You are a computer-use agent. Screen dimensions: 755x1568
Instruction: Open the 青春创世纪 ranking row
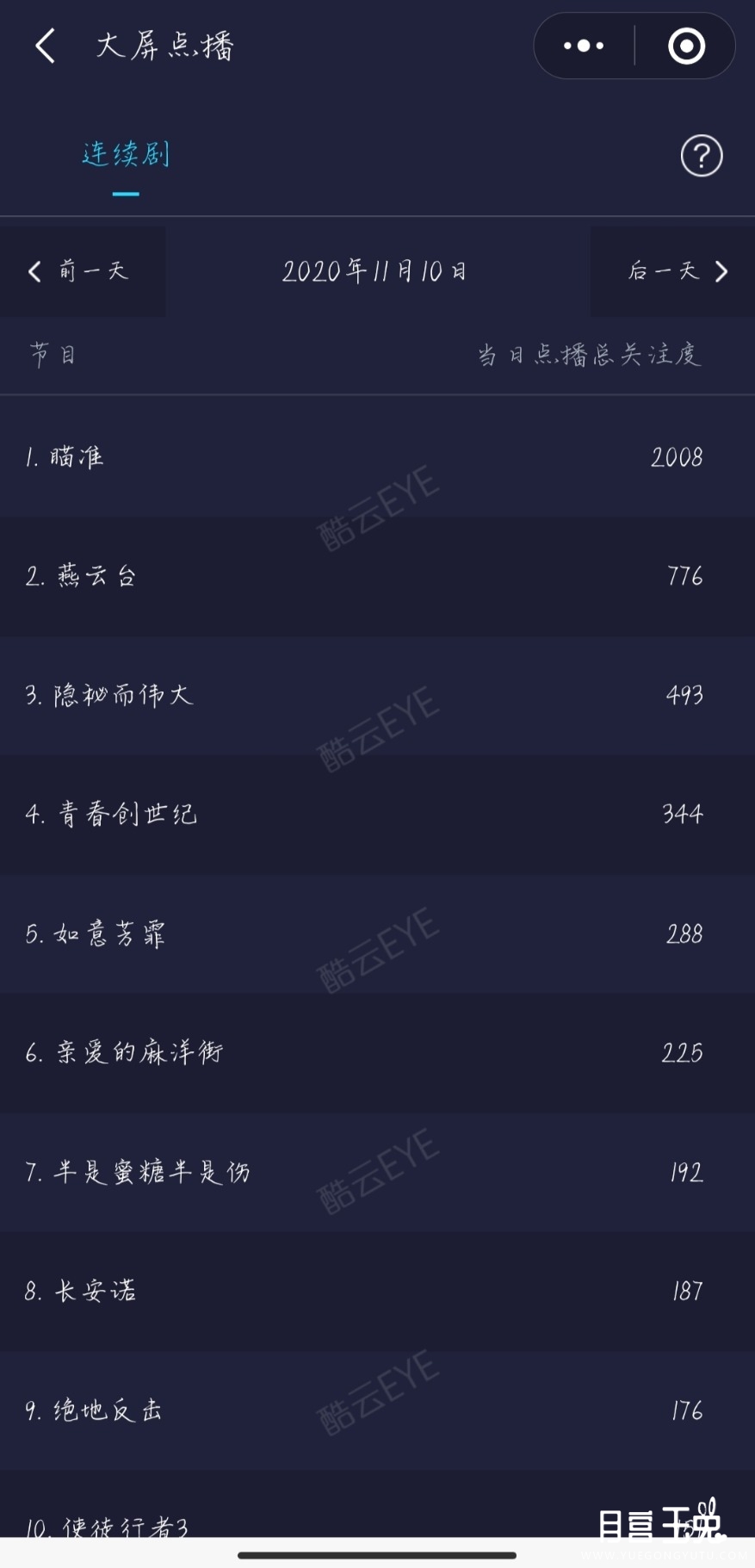click(x=377, y=815)
